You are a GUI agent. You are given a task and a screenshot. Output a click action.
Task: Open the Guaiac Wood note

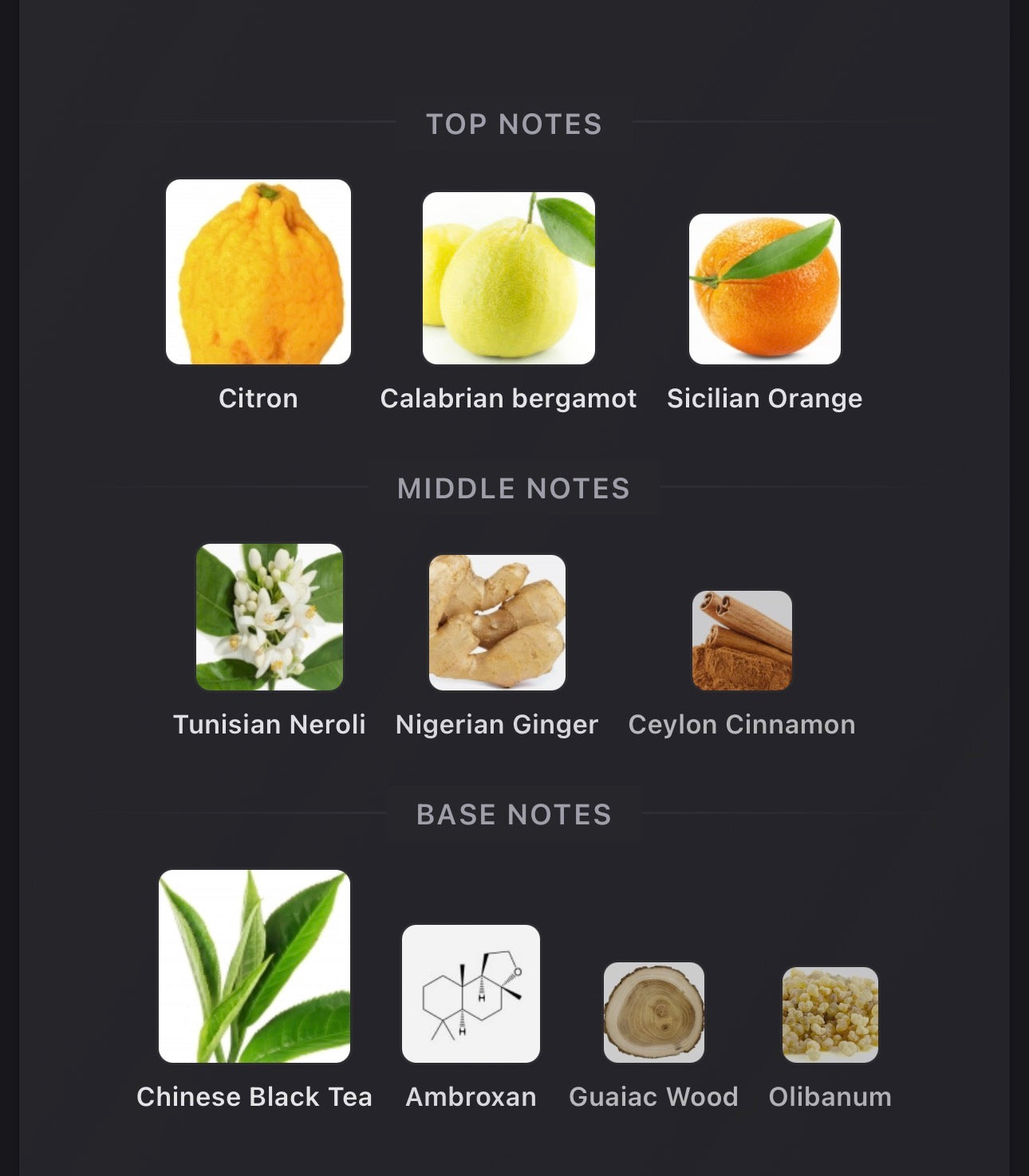[654, 1013]
